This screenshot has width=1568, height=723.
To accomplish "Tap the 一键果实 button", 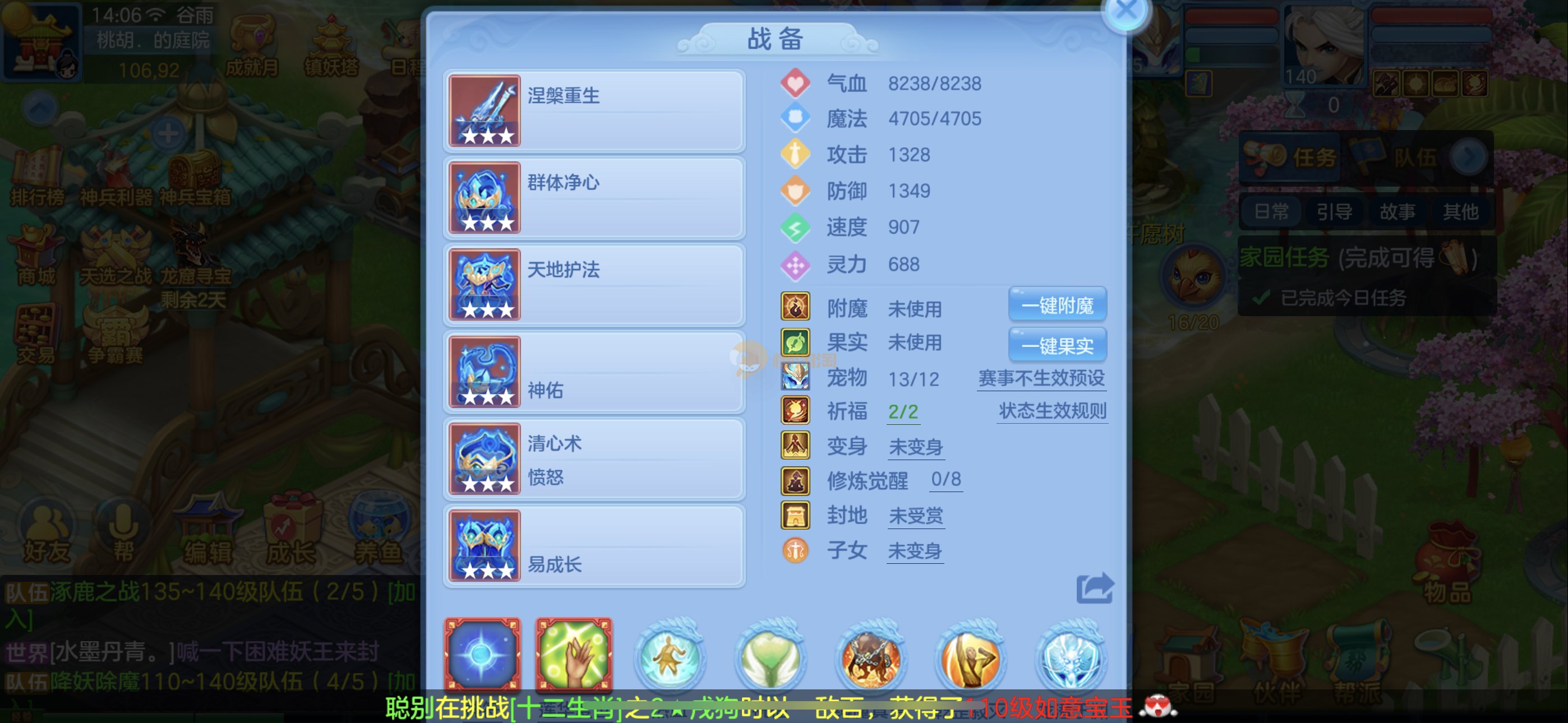I will [x=1057, y=346].
